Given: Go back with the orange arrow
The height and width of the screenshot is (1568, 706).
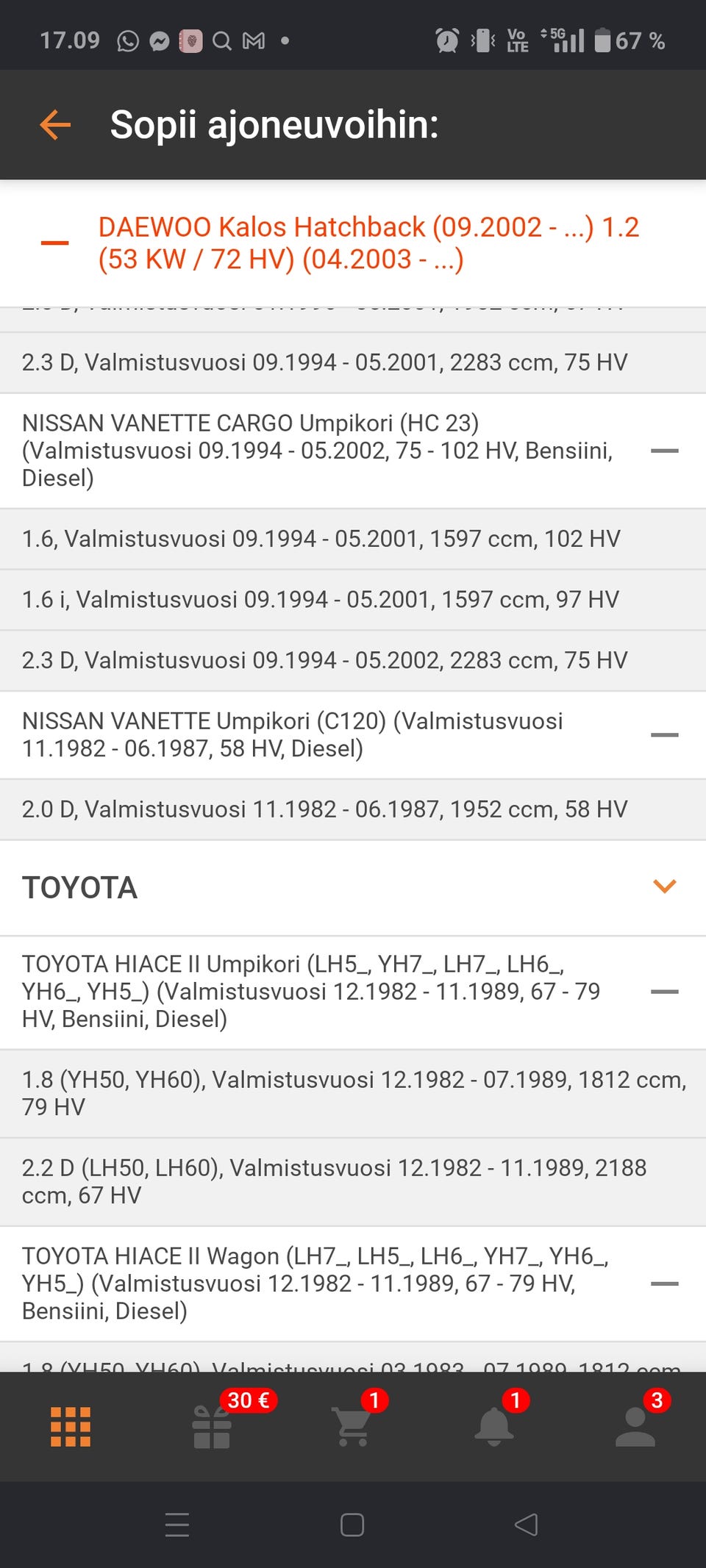Looking at the screenshot, I should point(55,125).
